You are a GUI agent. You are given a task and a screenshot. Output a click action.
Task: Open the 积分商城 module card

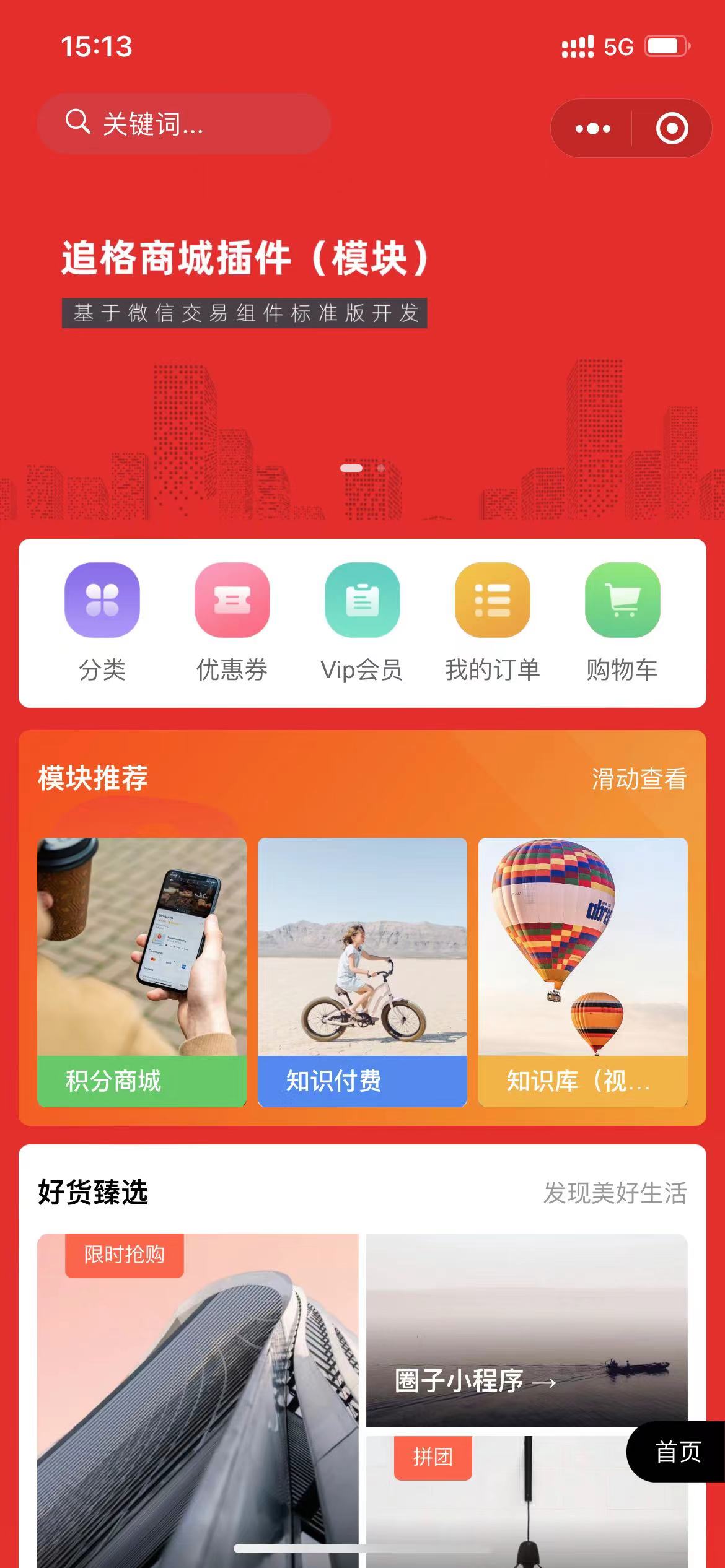142,972
